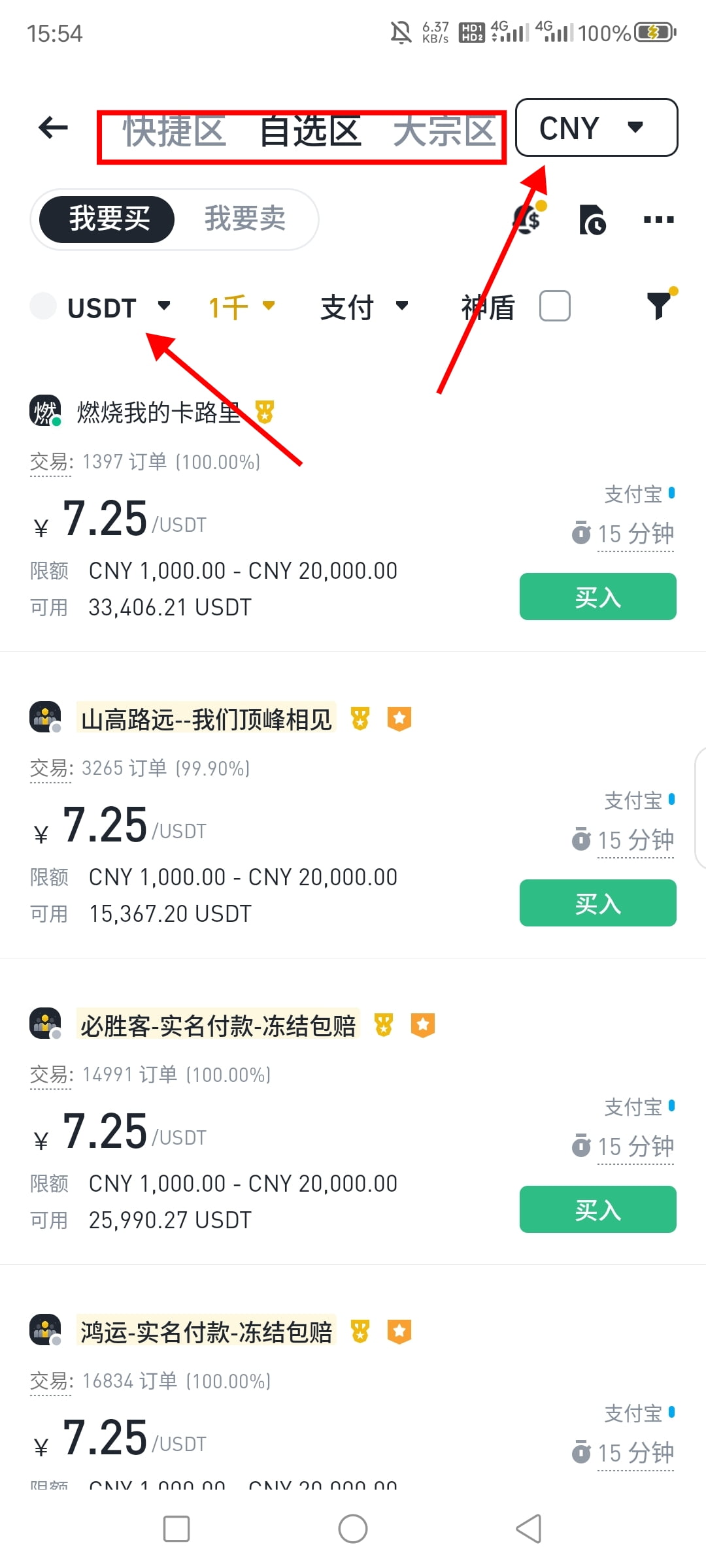Click the medal badge next to 山高路远
Viewport: 706px width, 1568px height.
[360, 719]
